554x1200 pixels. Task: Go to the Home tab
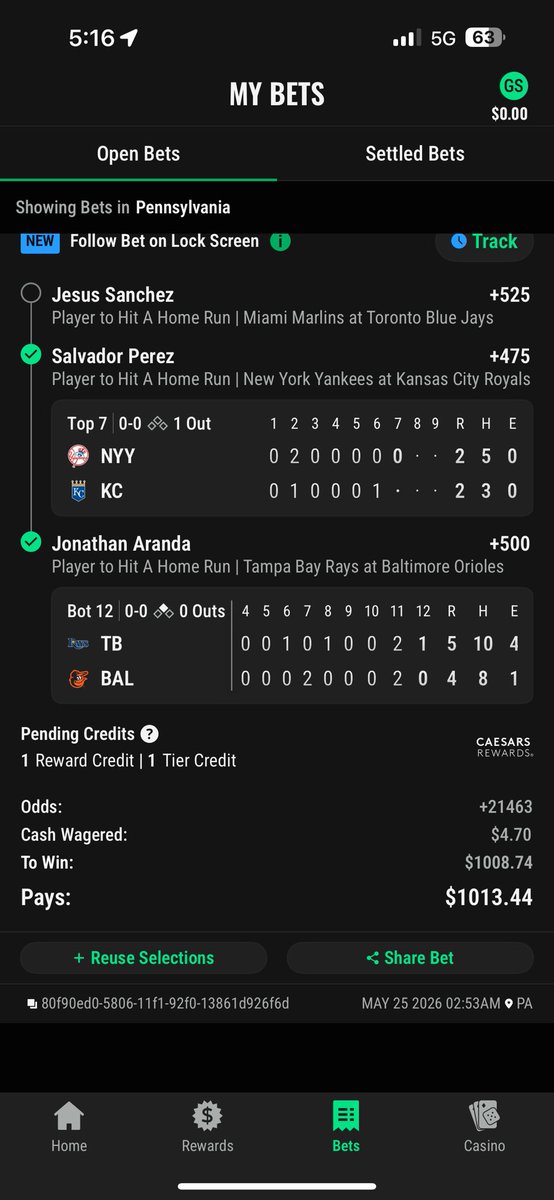[x=69, y=1127]
